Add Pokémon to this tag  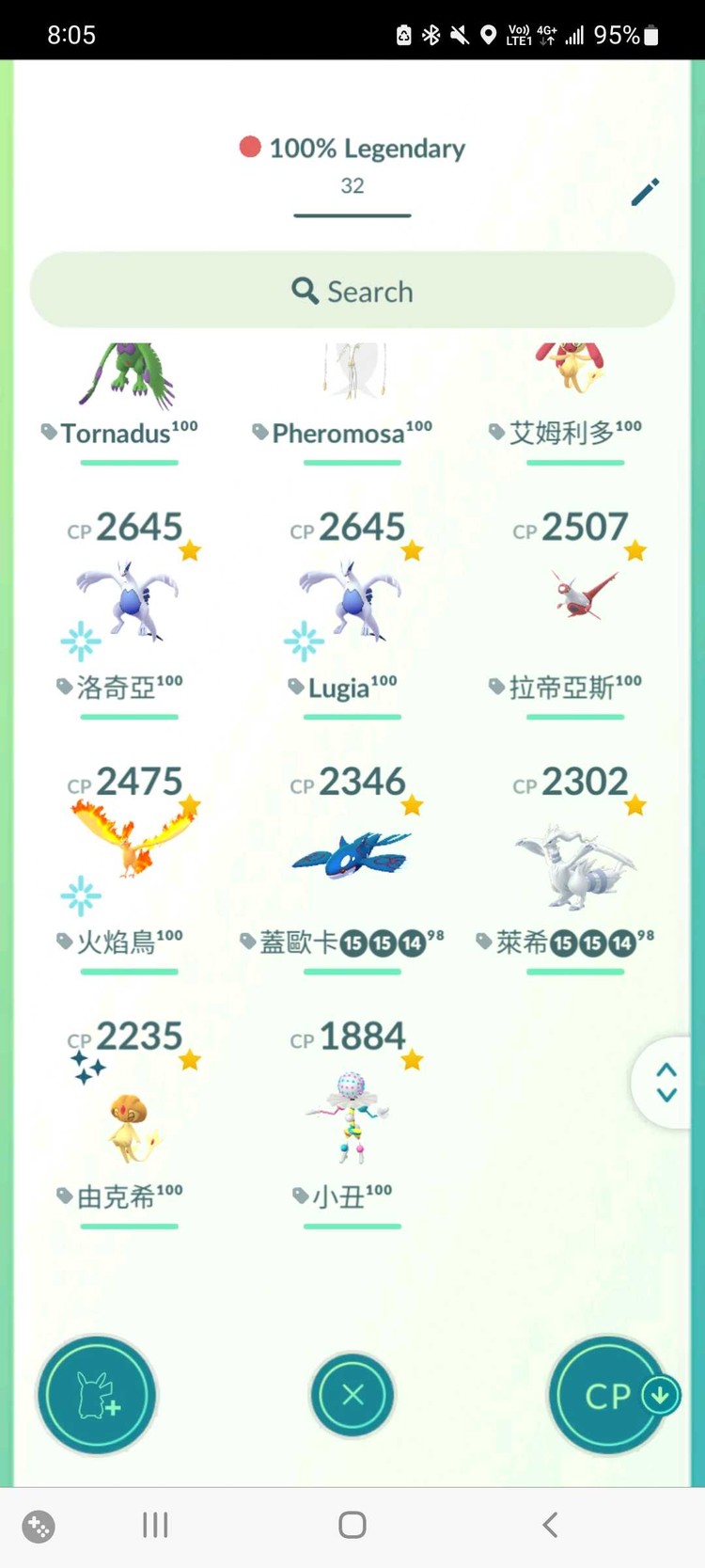[96, 1395]
